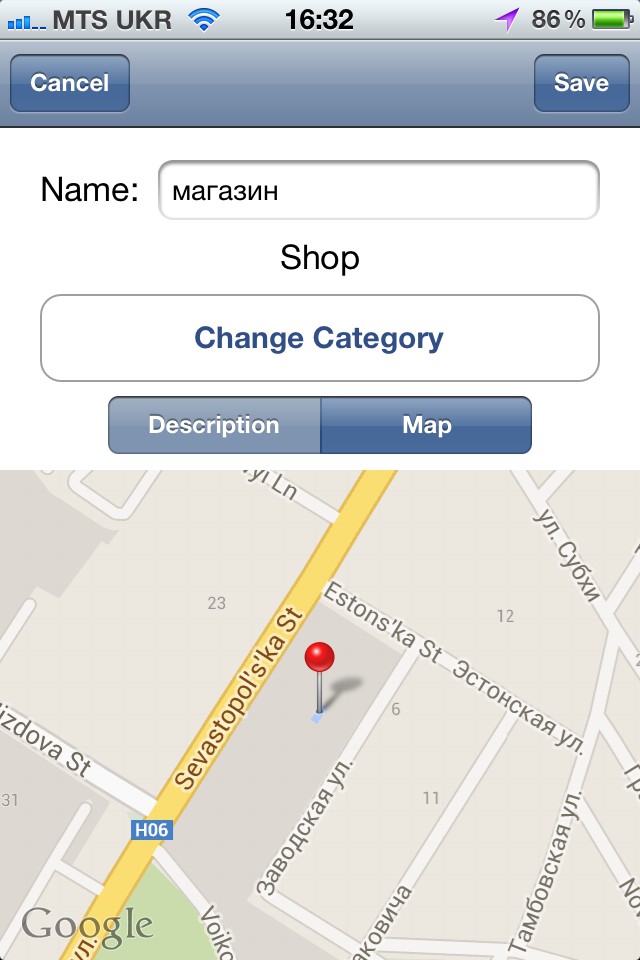Cancel editing this place

(x=70, y=83)
